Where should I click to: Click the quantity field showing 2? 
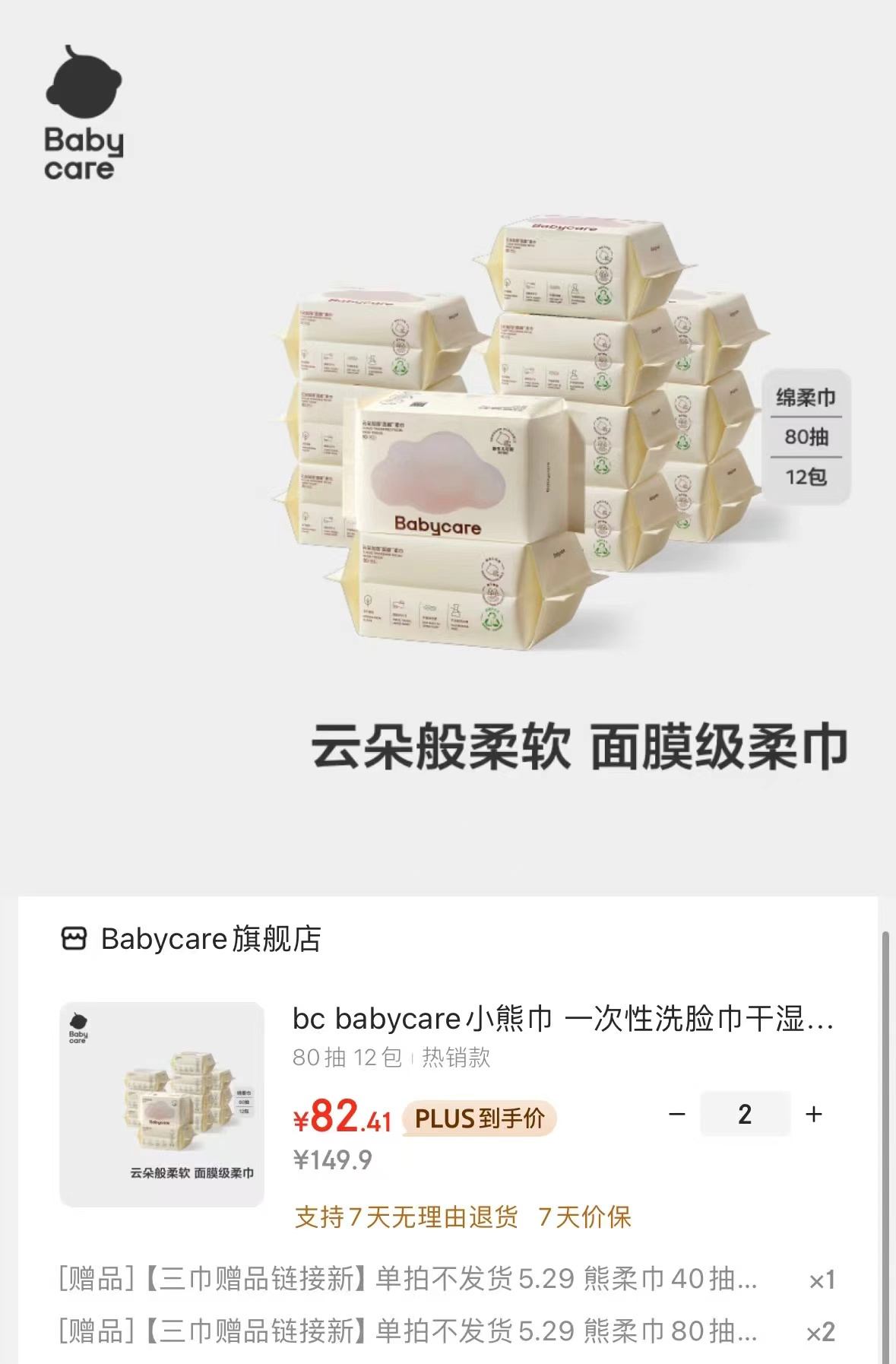click(746, 1112)
